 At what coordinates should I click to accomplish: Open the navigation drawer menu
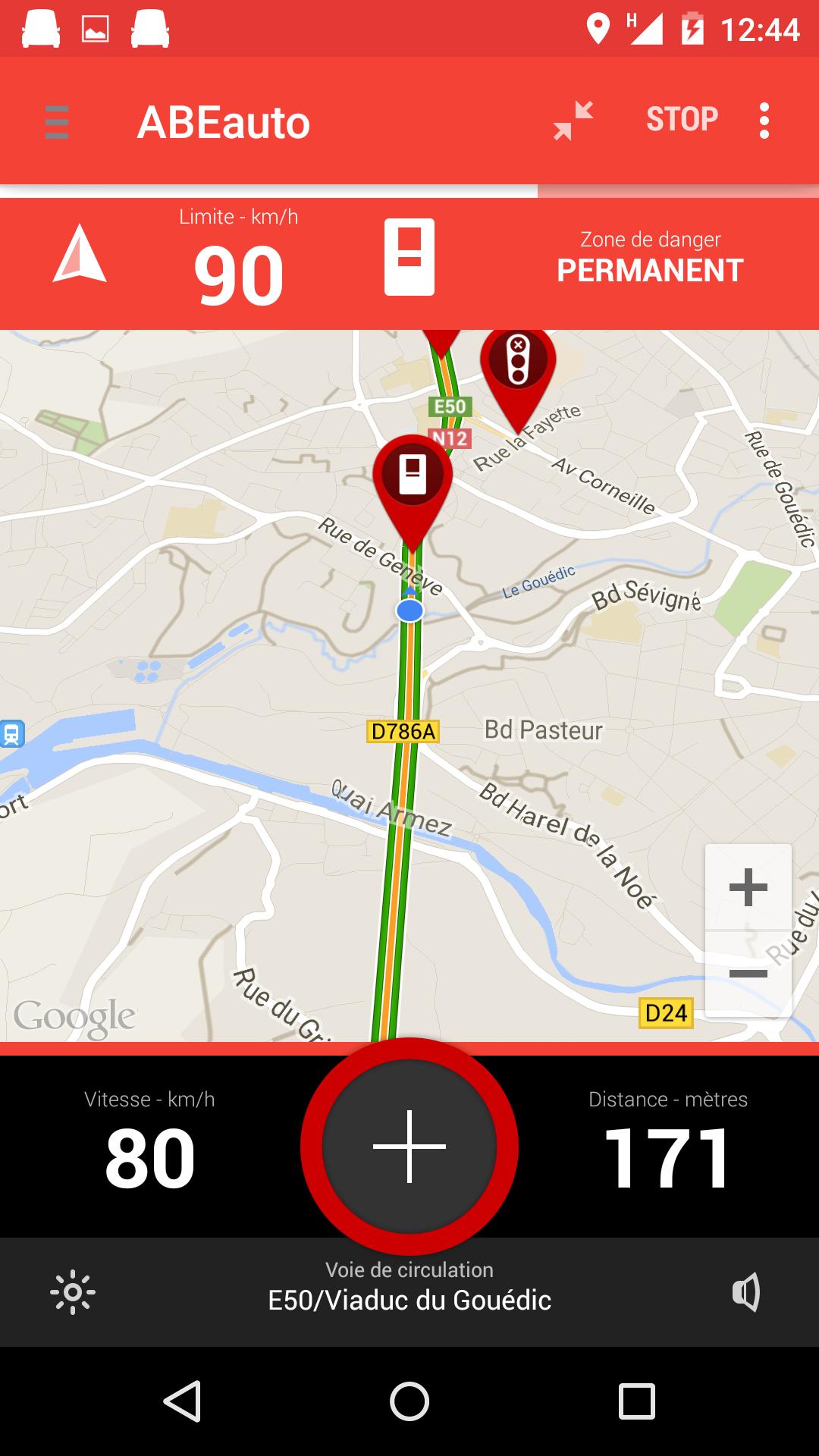(55, 121)
